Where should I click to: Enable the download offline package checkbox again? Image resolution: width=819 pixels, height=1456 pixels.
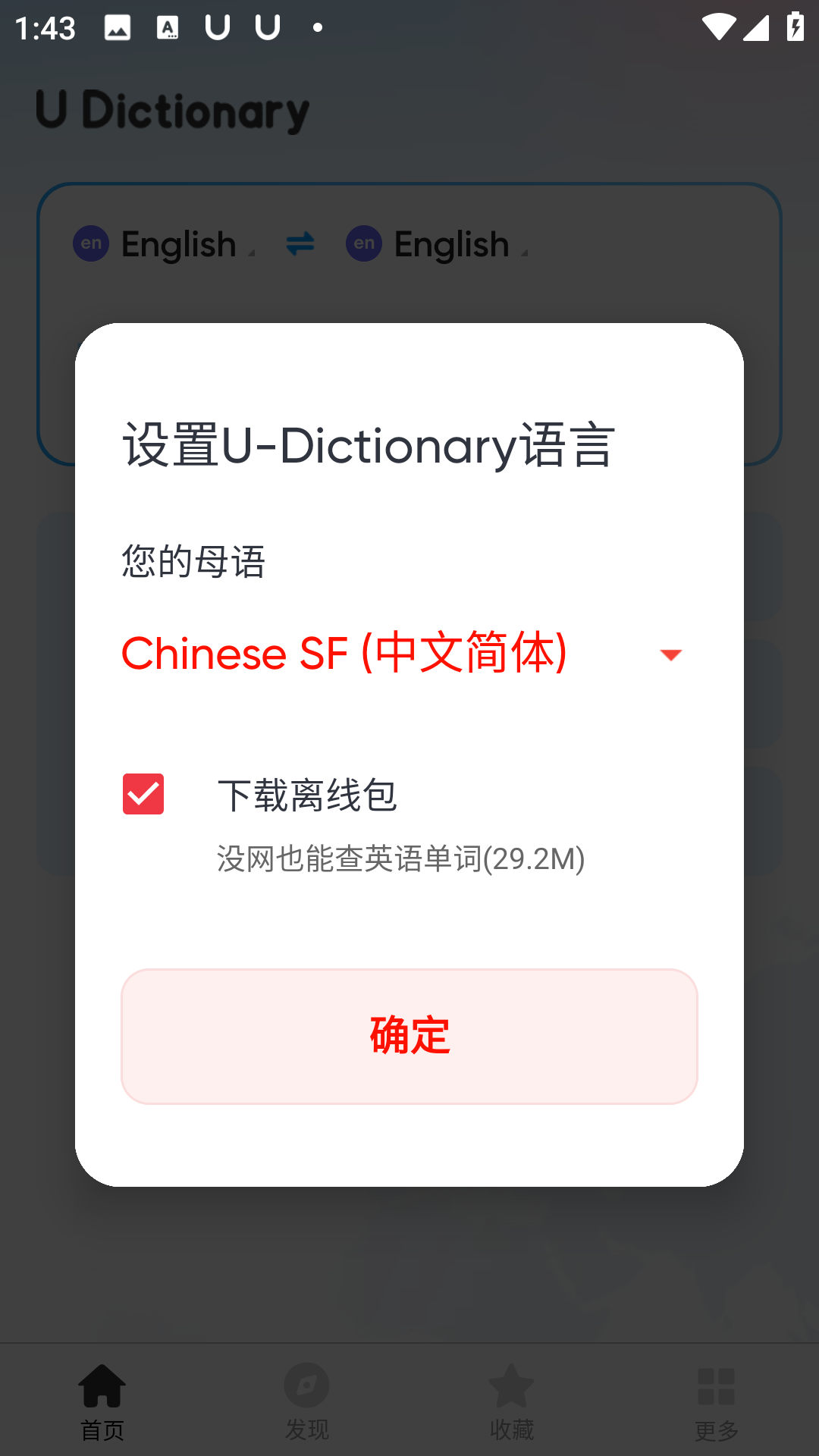pos(143,795)
